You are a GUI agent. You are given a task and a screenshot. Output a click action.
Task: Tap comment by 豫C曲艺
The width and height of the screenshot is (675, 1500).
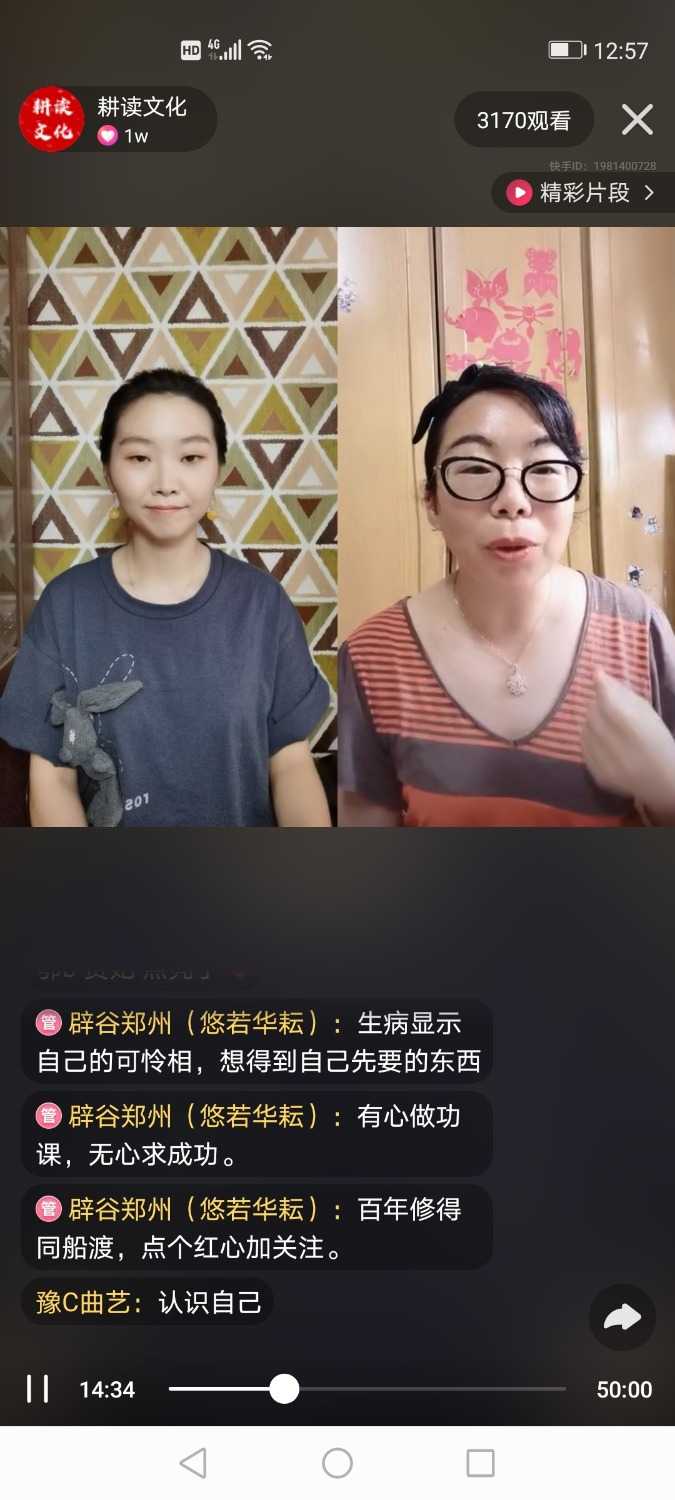click(148, 1301)
